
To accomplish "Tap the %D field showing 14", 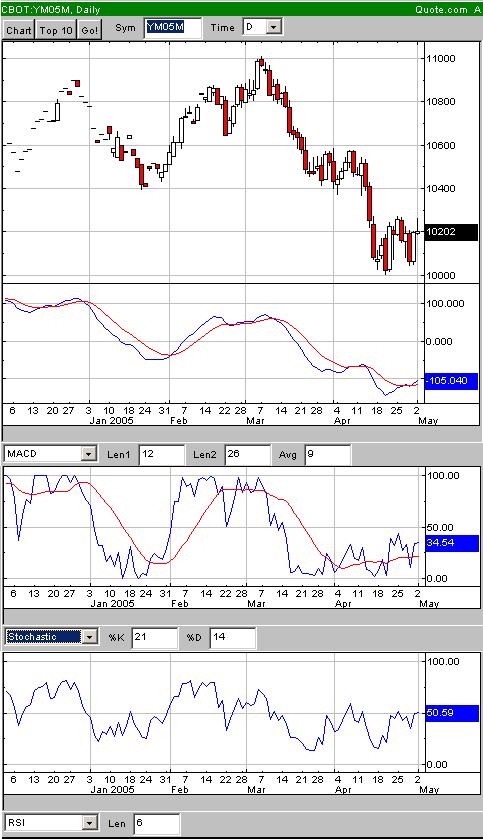I will point(232,638).
